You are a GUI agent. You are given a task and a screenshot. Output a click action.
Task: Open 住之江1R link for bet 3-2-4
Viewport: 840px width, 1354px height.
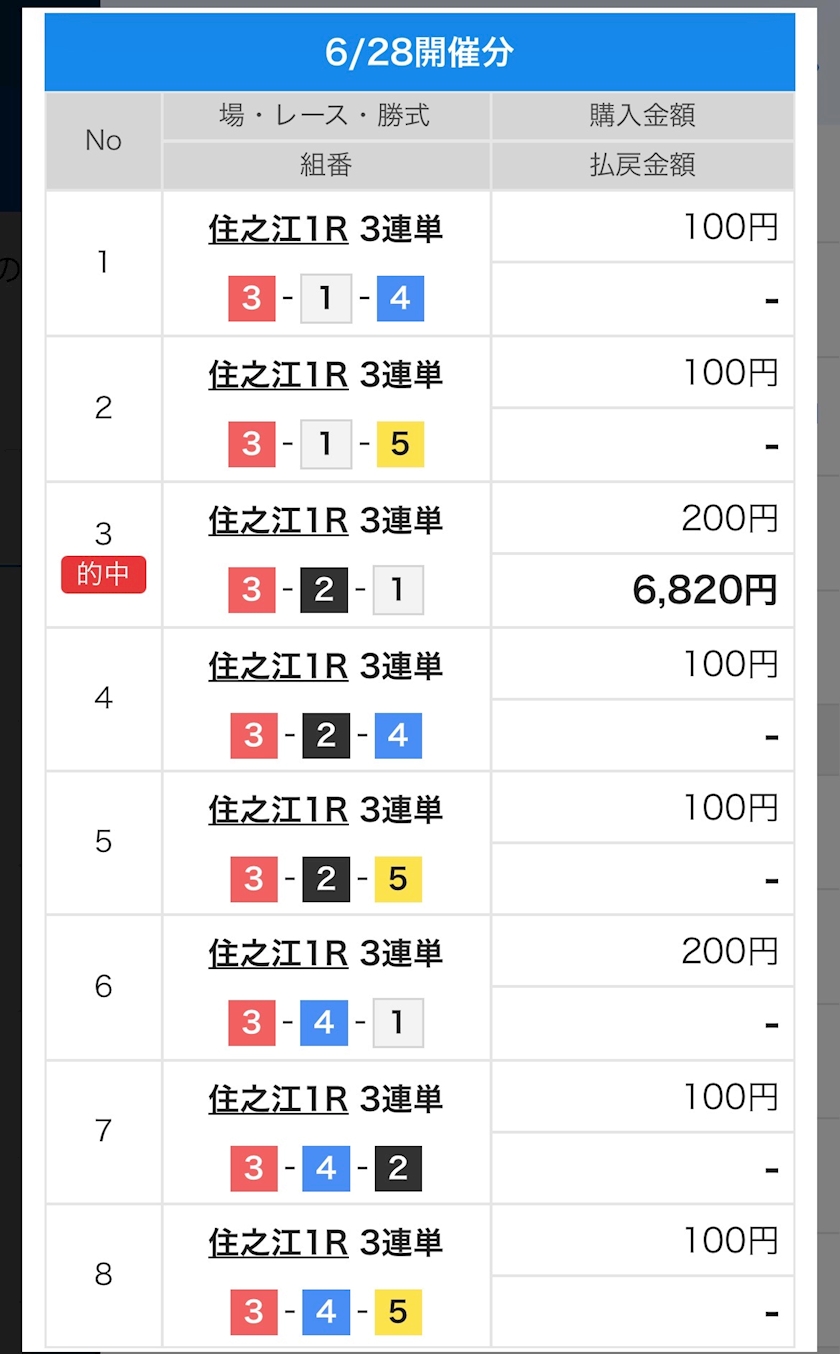tap(278, 666)
